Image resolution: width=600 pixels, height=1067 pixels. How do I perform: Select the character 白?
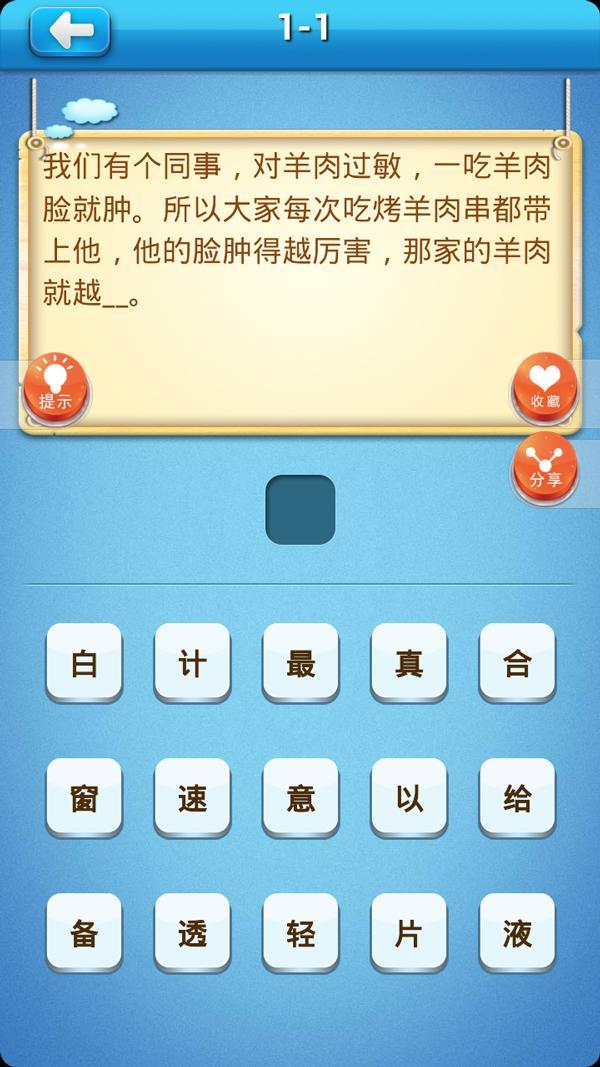coord(84,662)
